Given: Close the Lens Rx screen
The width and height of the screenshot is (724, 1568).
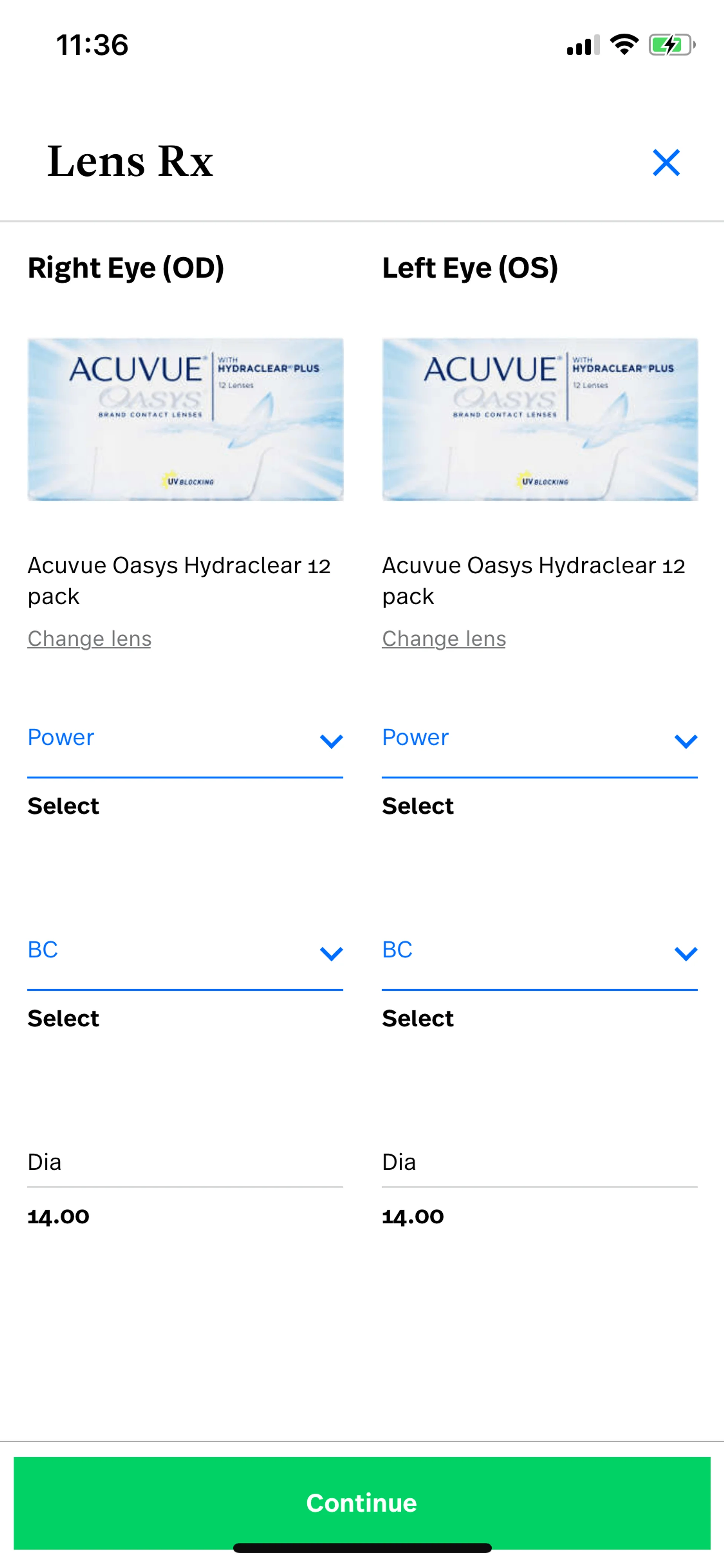Looking at the screenshot, I should (666, 163).
